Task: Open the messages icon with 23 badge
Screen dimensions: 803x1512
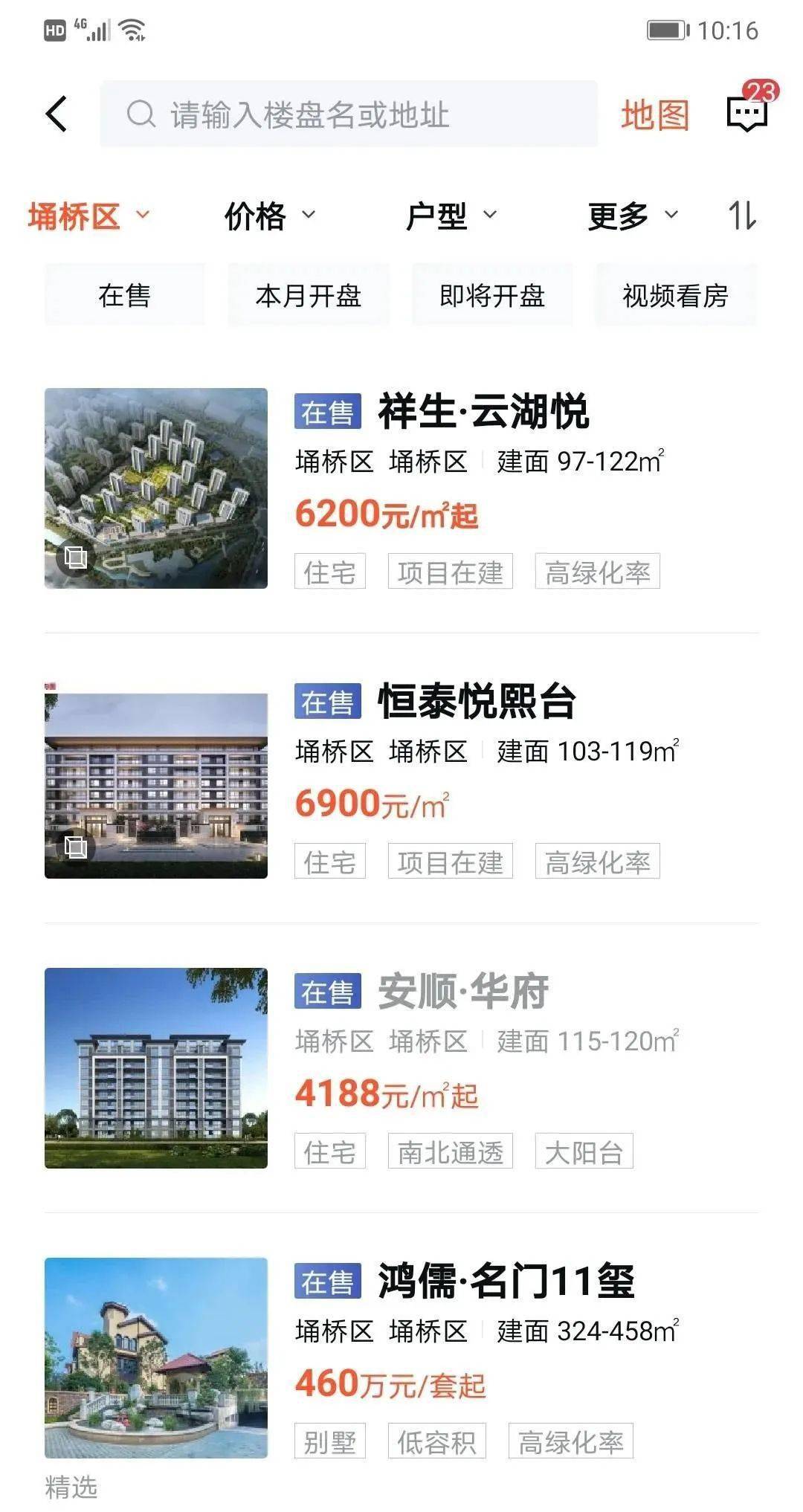Action: (x=749, y=109)
